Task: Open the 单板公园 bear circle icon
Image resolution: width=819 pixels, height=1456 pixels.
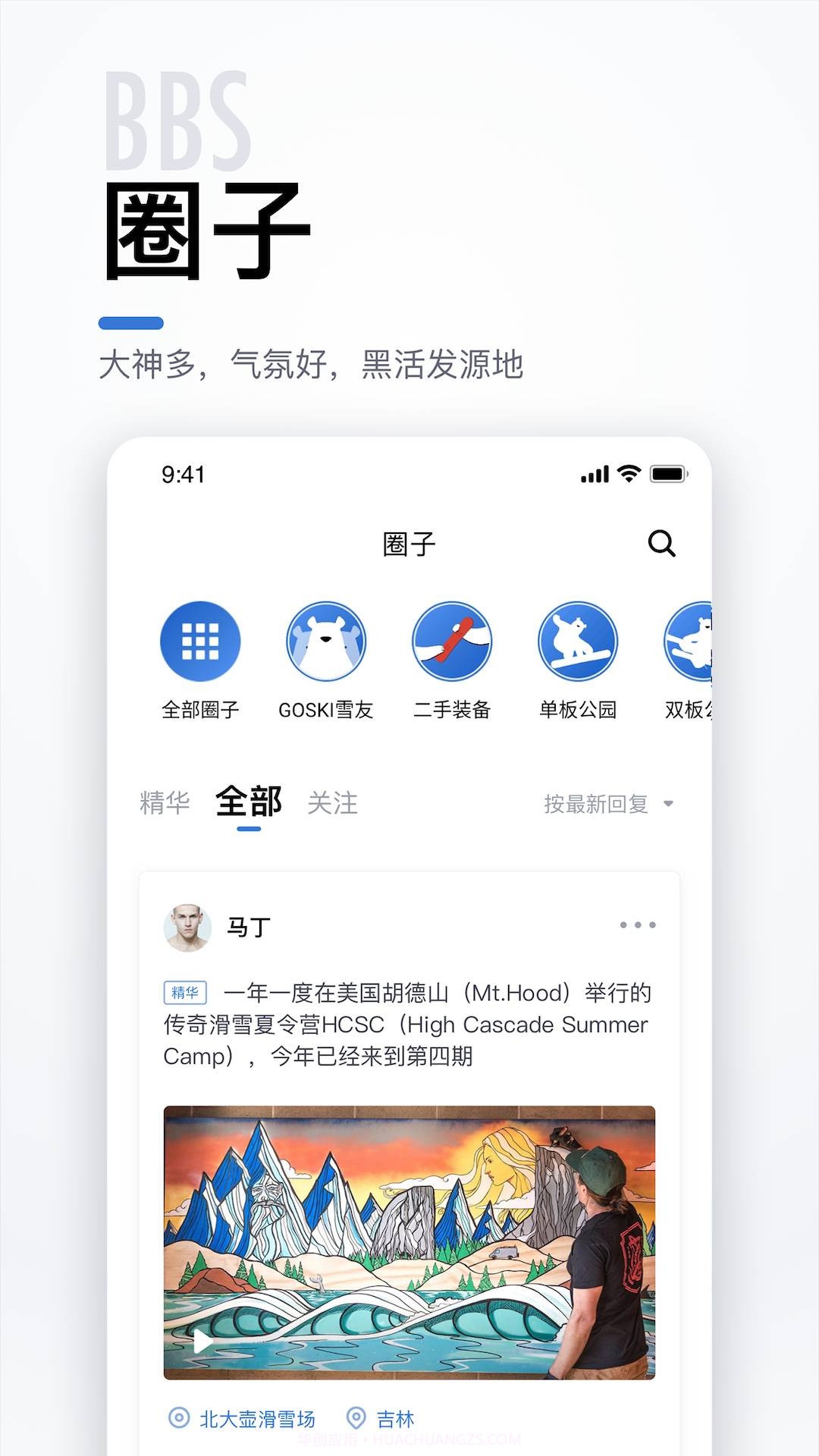Action: click(578, 641)
